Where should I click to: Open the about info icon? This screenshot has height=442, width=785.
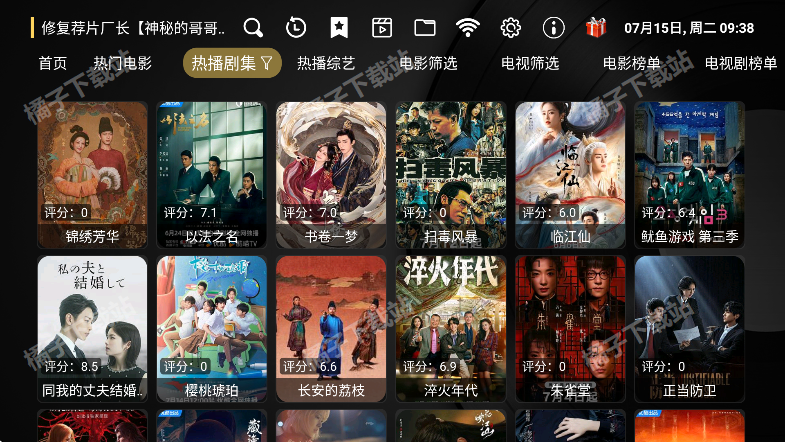pyautogui.click(x=553, y=28)
